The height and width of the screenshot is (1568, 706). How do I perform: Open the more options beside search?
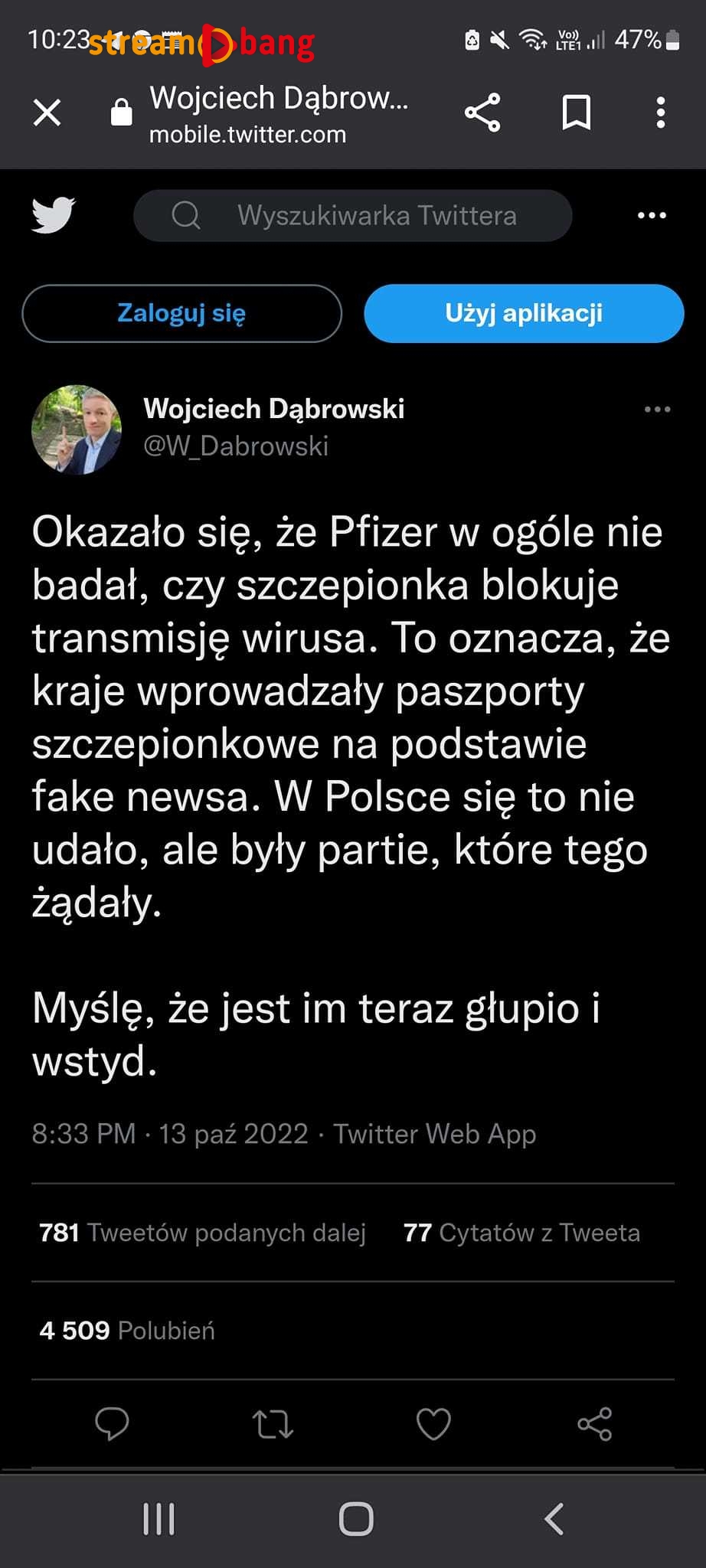tap(652, 216)
